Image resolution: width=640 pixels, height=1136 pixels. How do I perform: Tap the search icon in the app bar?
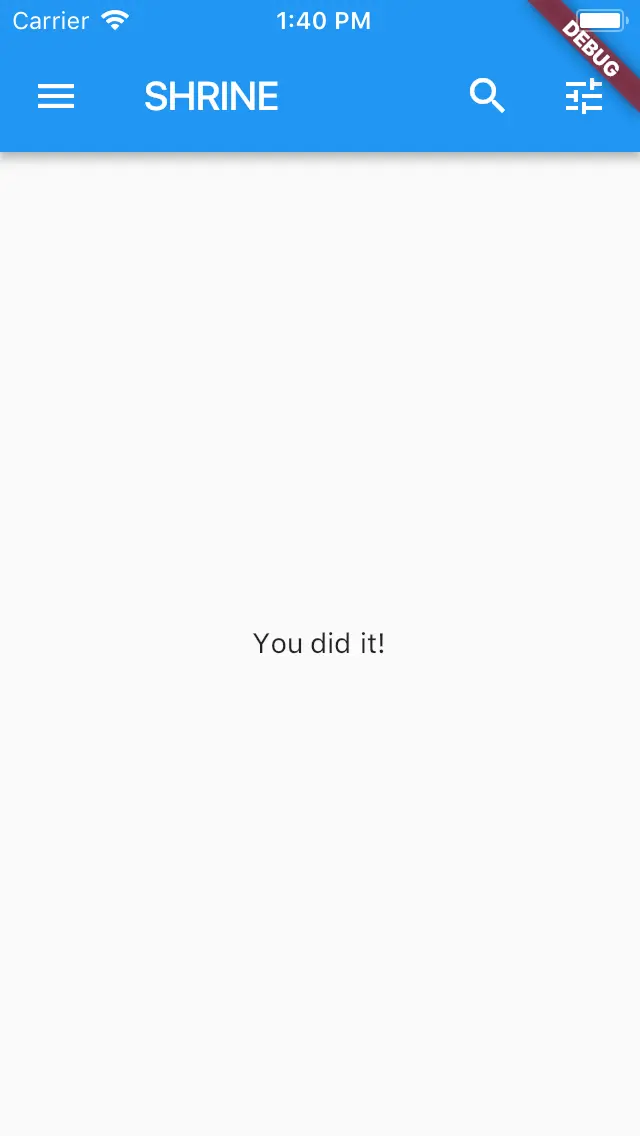[x=487, y=96]
